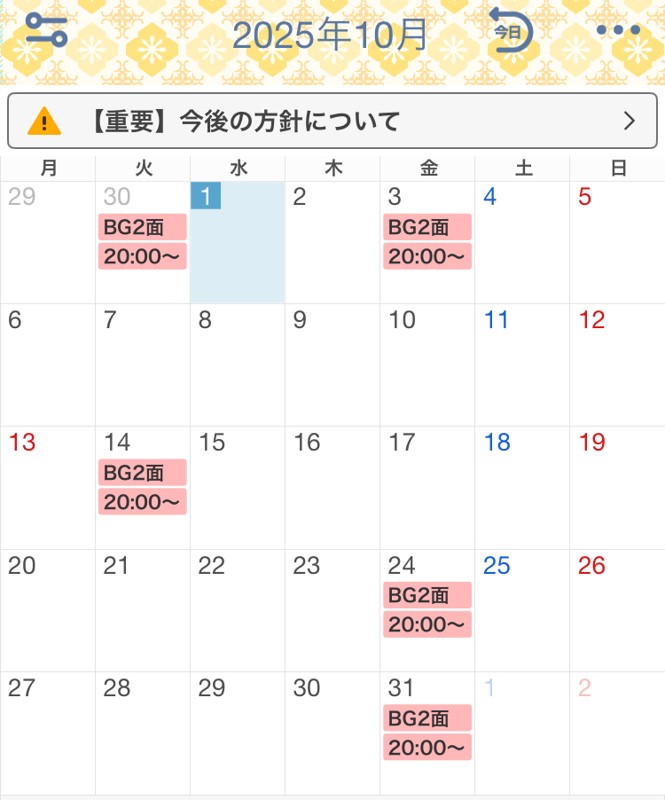Jump back to today's date

510,31
